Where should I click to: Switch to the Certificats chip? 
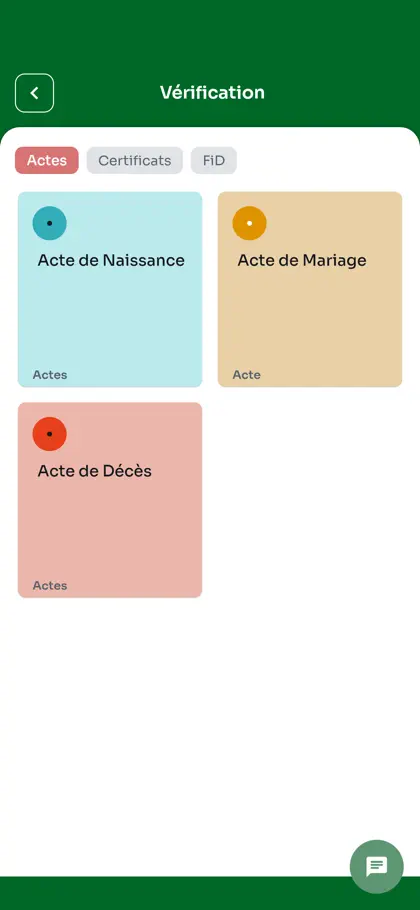pos(135,160)
